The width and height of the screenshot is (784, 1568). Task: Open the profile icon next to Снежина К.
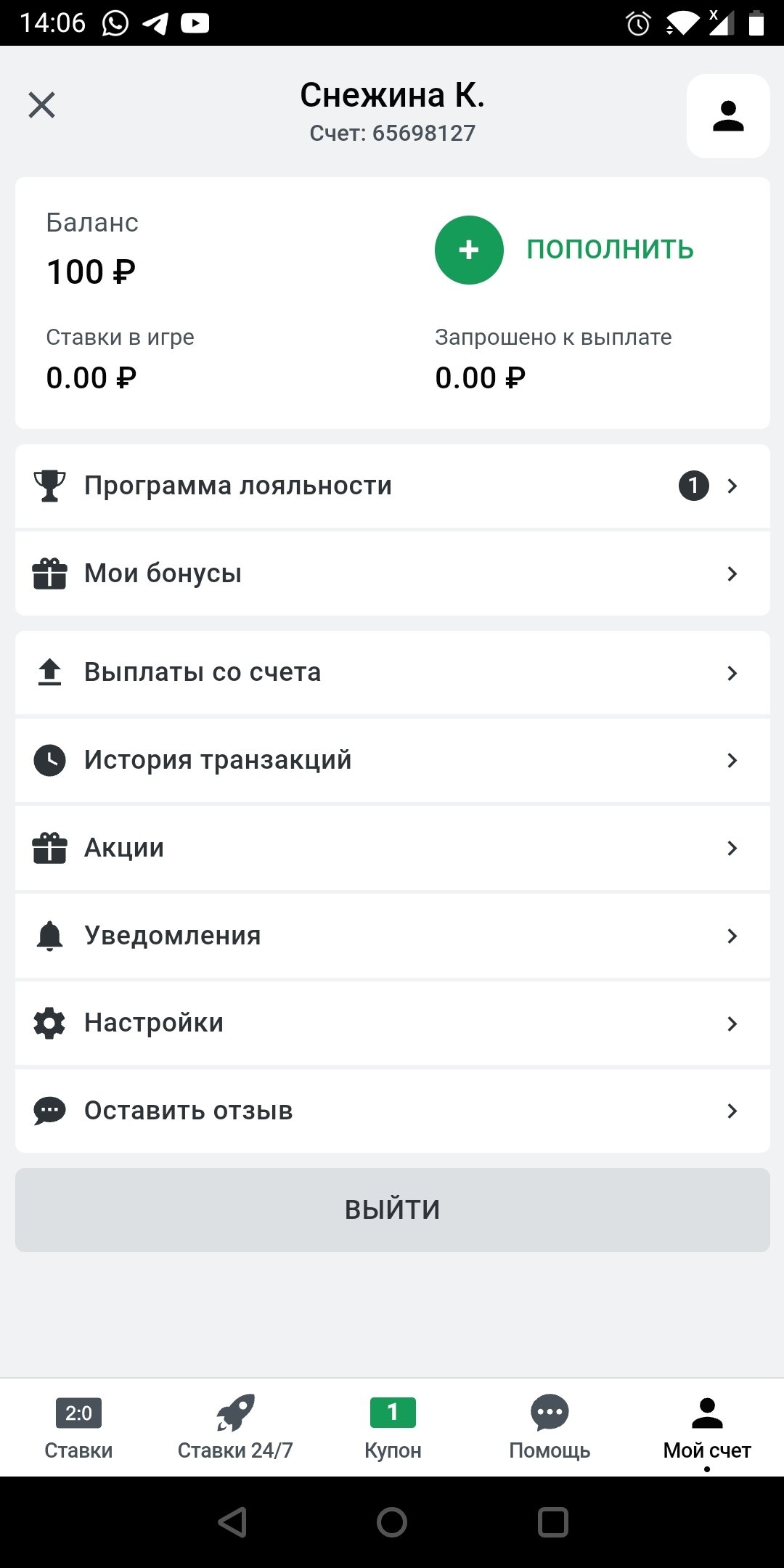tap(727, 116)
